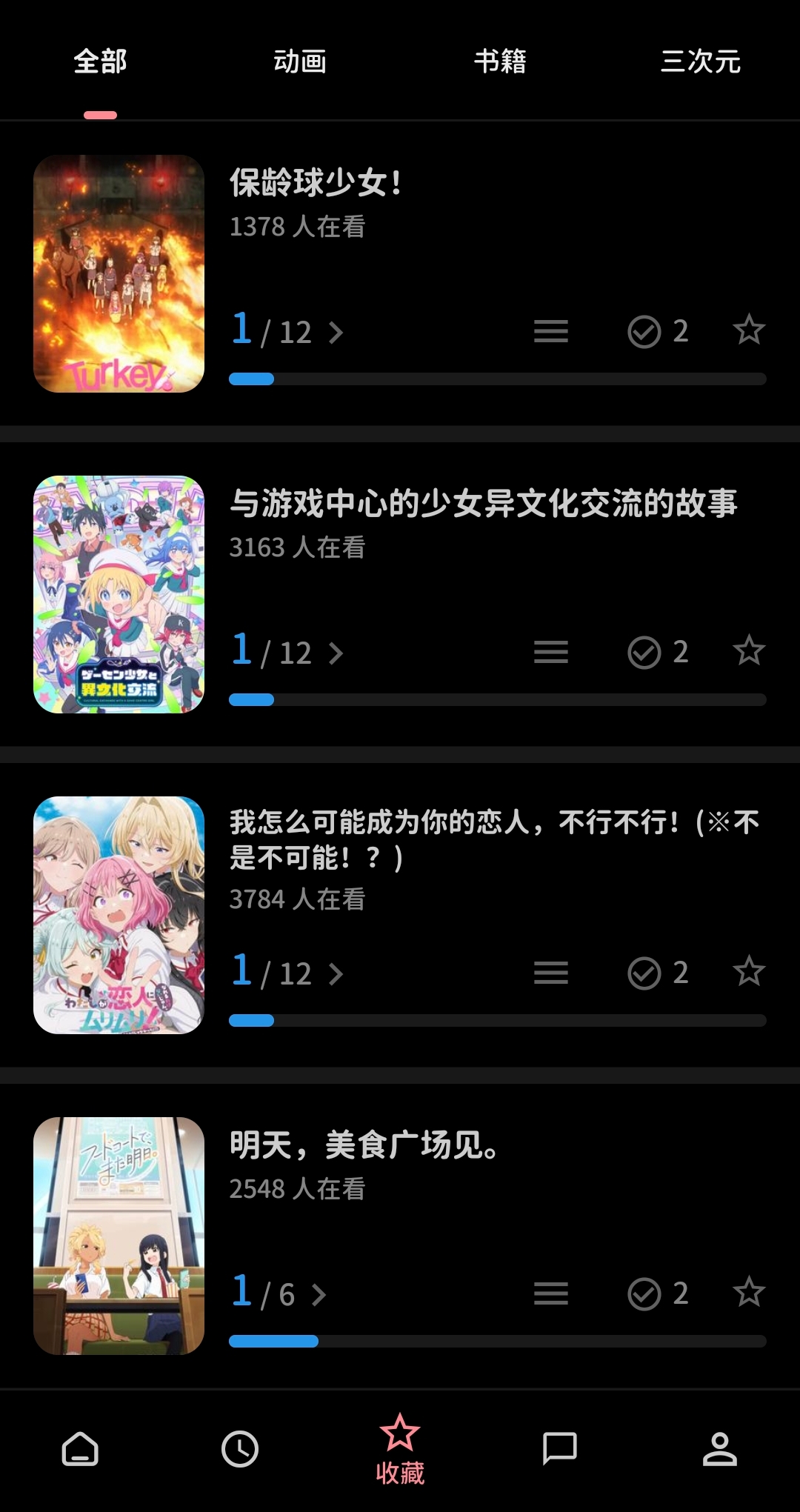Expand the 1/6 progress of 明天，美食广场见。
The height and width of the screenshot is (1512, 800).
[x=279, y=1293]
